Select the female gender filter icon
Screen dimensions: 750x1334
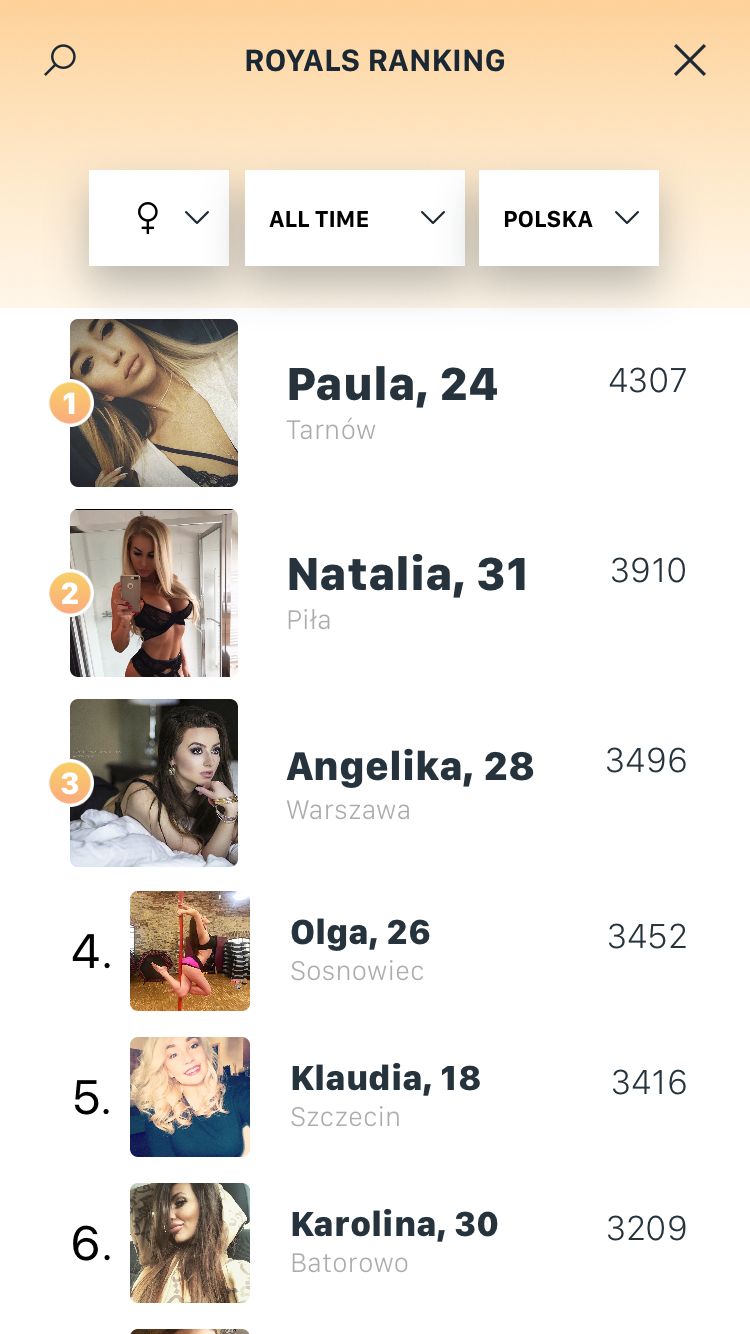148,218
